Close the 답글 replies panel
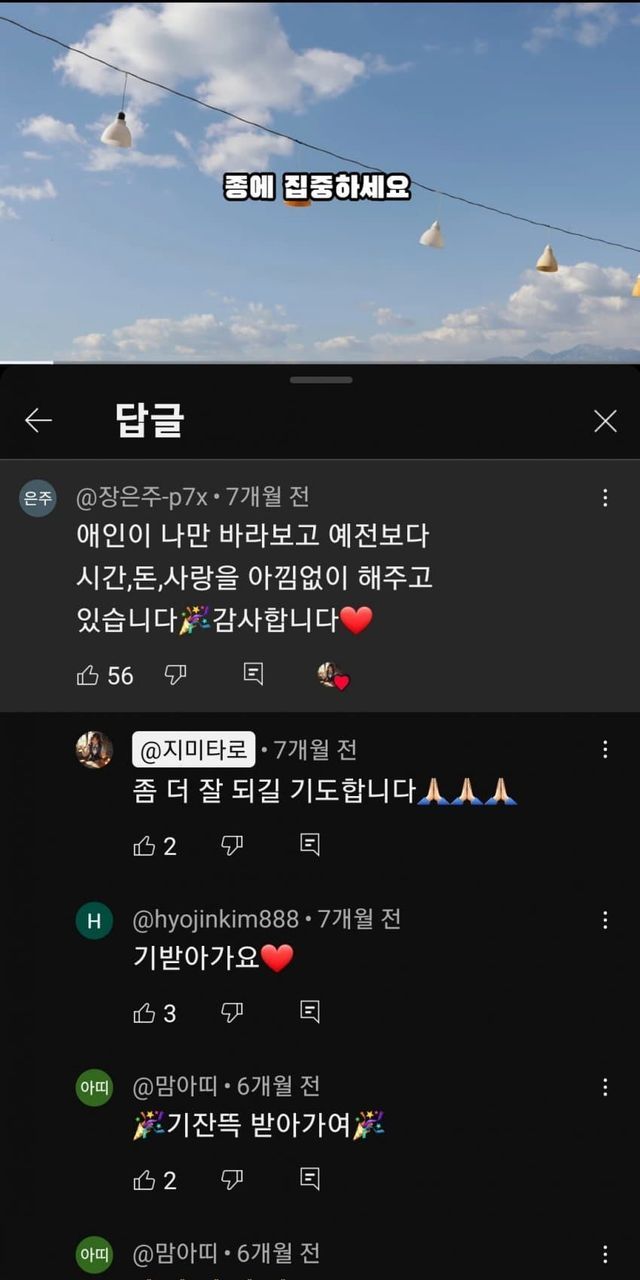The height and width of the screenshot is (1280, 640). pyautogui.click(x=605, y=421)
